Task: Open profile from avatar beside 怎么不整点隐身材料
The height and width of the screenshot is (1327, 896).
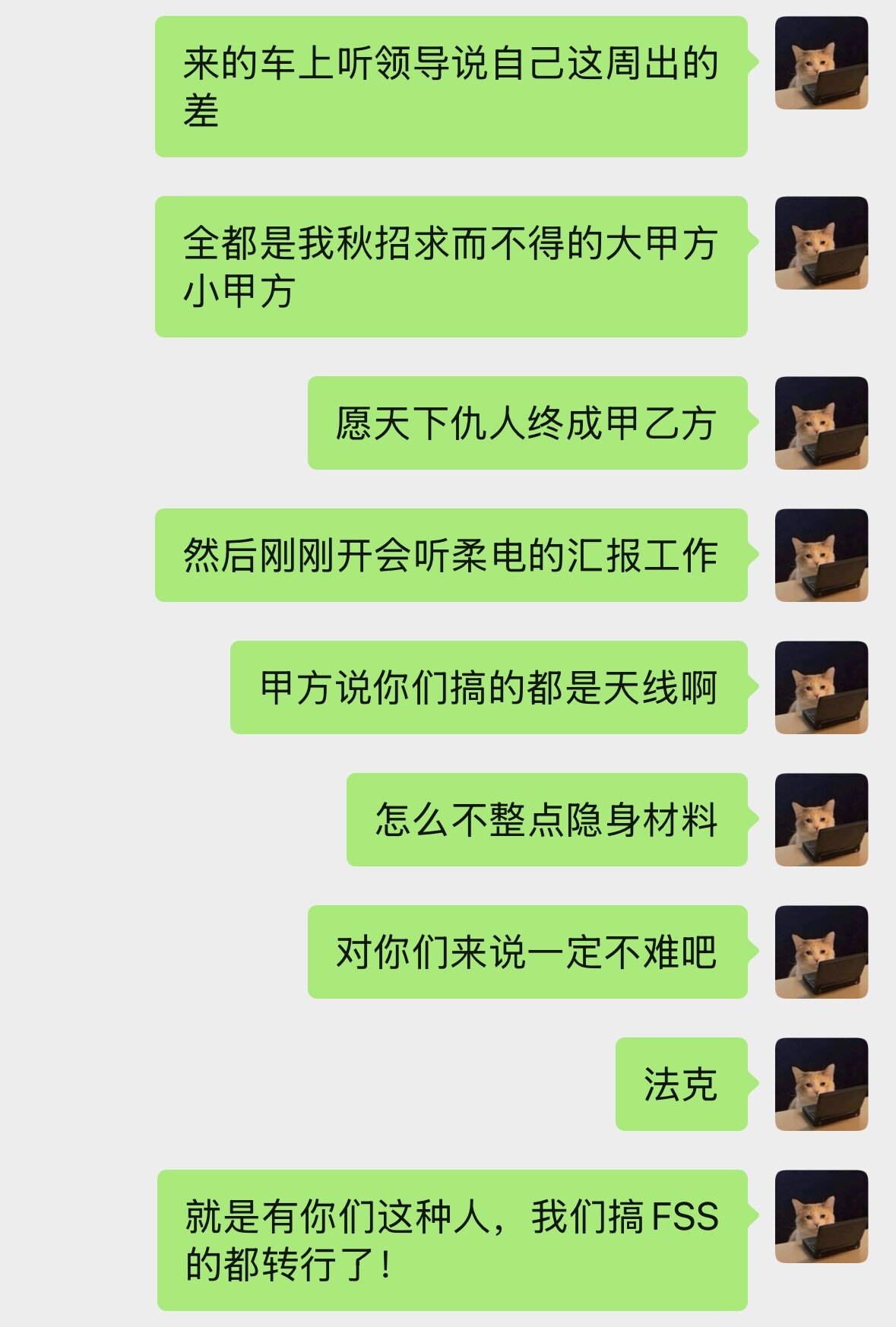Action: point(821,819)
